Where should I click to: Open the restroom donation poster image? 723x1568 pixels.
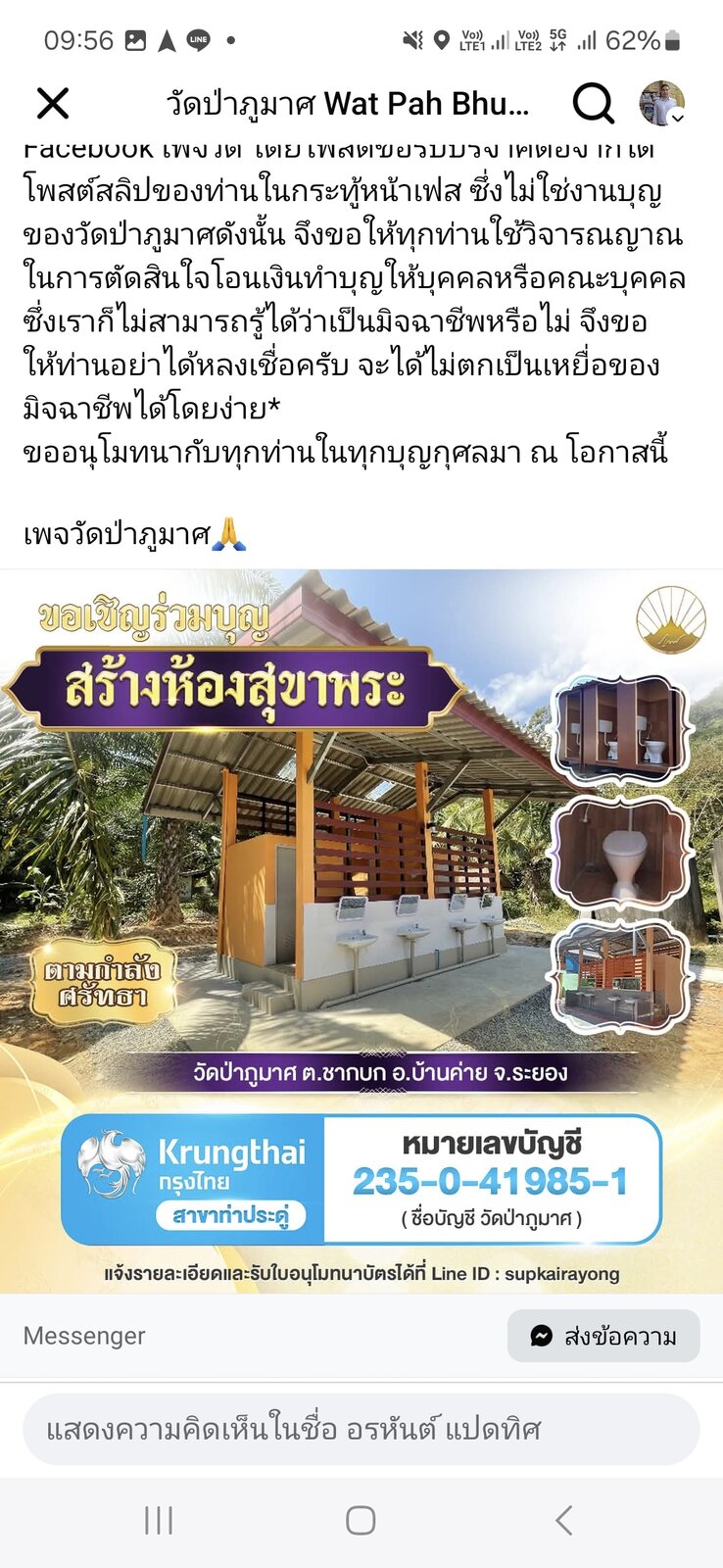point(361,931)
